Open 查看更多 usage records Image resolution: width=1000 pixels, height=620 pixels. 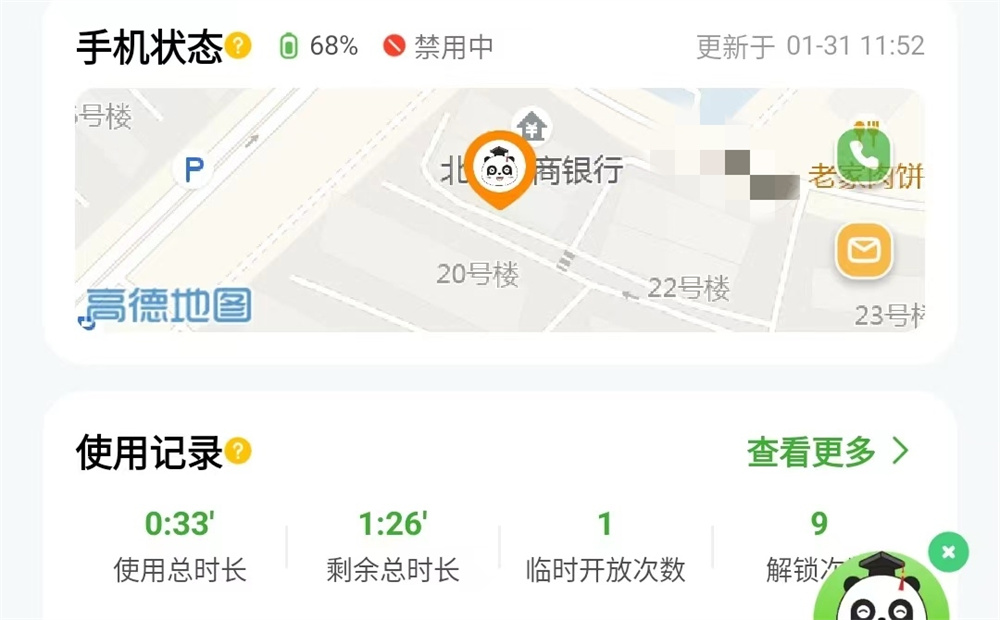click(x=828, y=452)
